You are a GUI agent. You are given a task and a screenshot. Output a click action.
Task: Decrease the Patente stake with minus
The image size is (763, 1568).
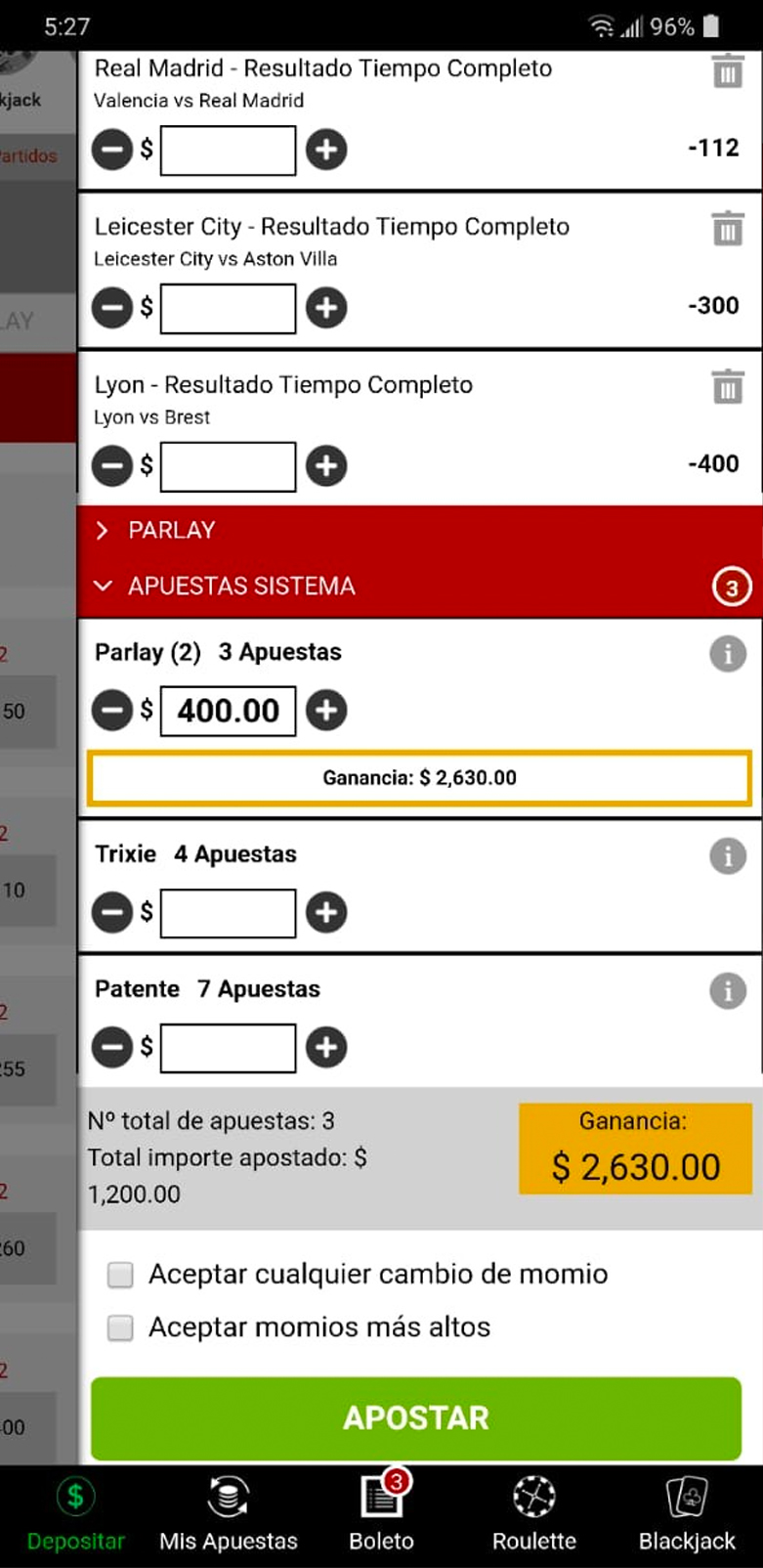pos(112,1048)
